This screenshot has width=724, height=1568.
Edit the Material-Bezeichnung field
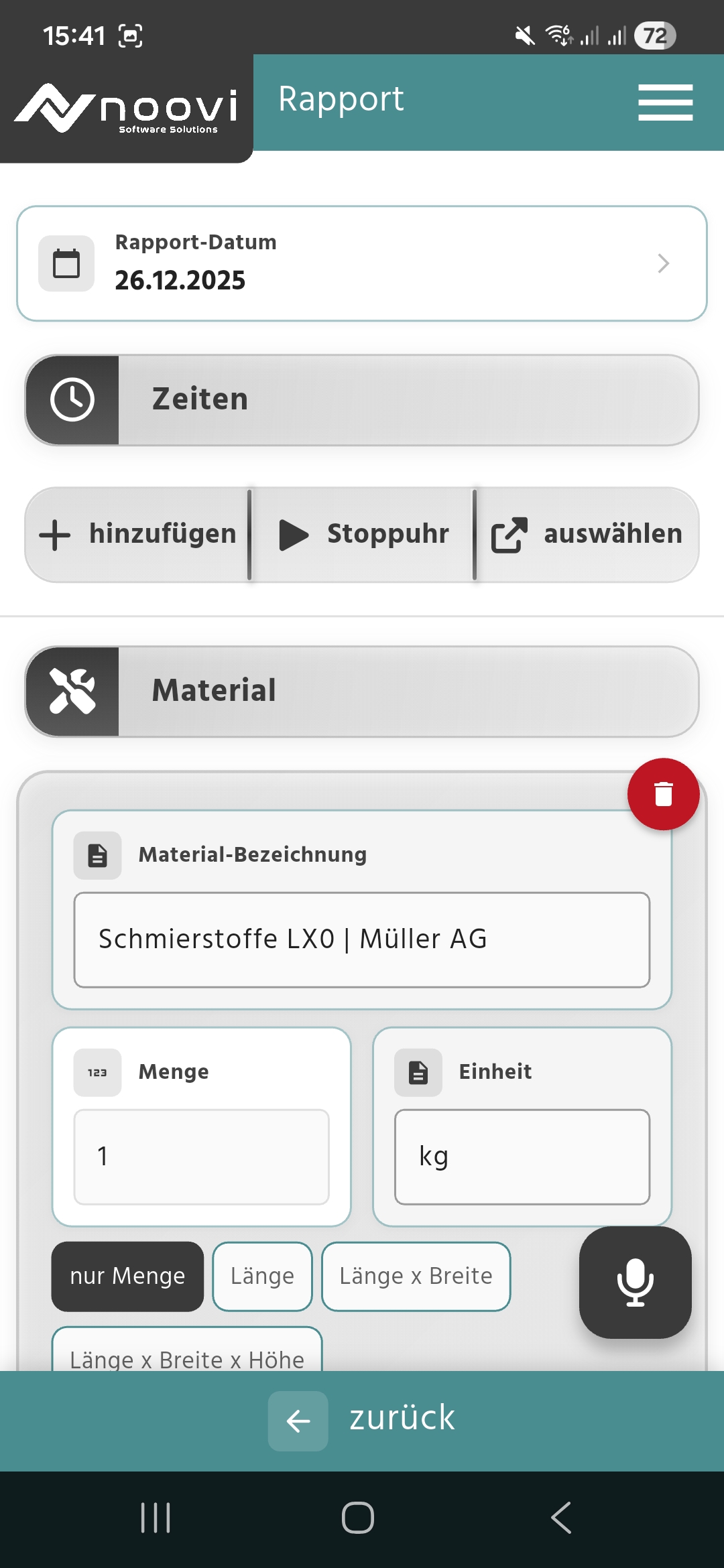pyautogui.click(x=362, y=939)
